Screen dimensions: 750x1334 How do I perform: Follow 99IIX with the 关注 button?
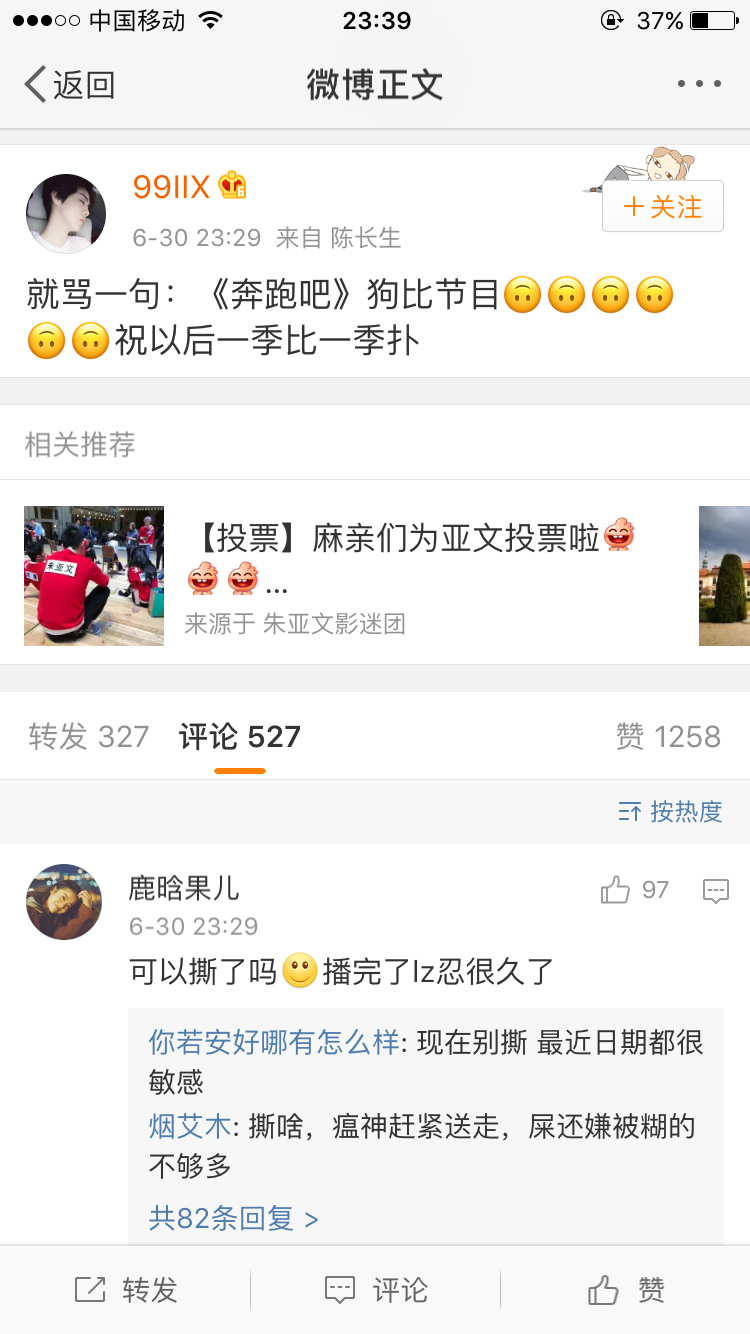[x=662, y=207]
